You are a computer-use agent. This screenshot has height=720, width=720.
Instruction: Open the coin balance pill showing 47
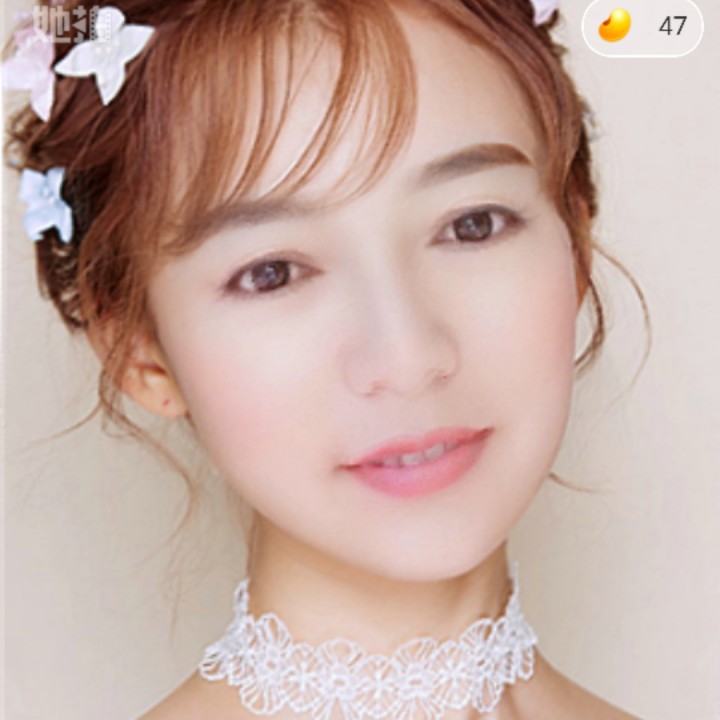pos(643,26)
